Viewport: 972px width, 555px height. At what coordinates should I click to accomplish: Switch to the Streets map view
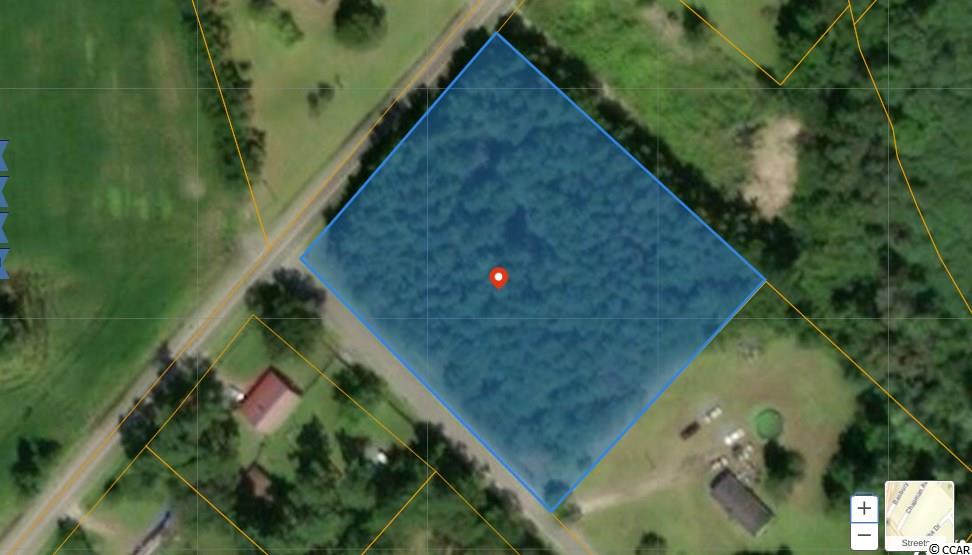[x=918, y=516]
